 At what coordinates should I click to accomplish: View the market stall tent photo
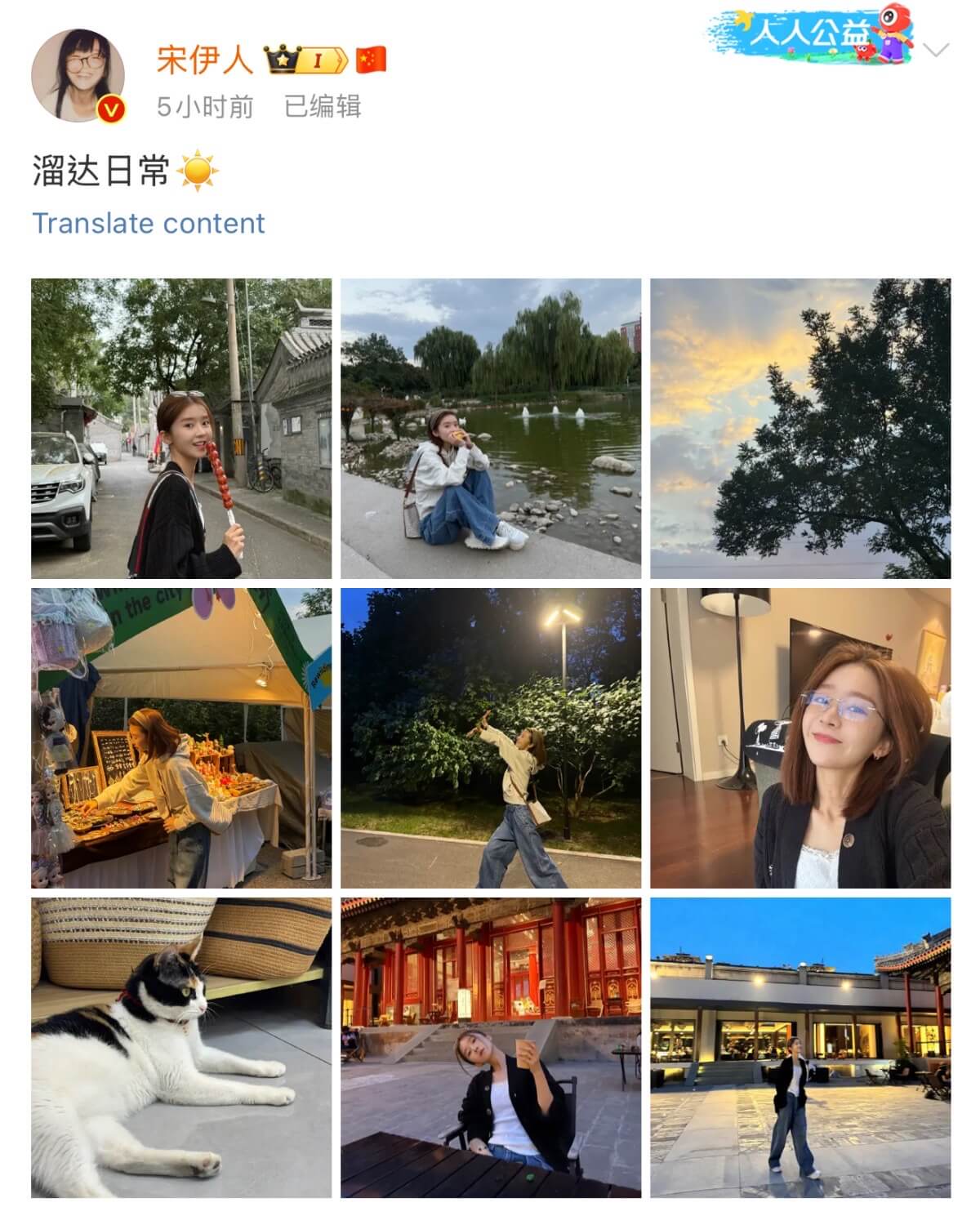point(181,738)
